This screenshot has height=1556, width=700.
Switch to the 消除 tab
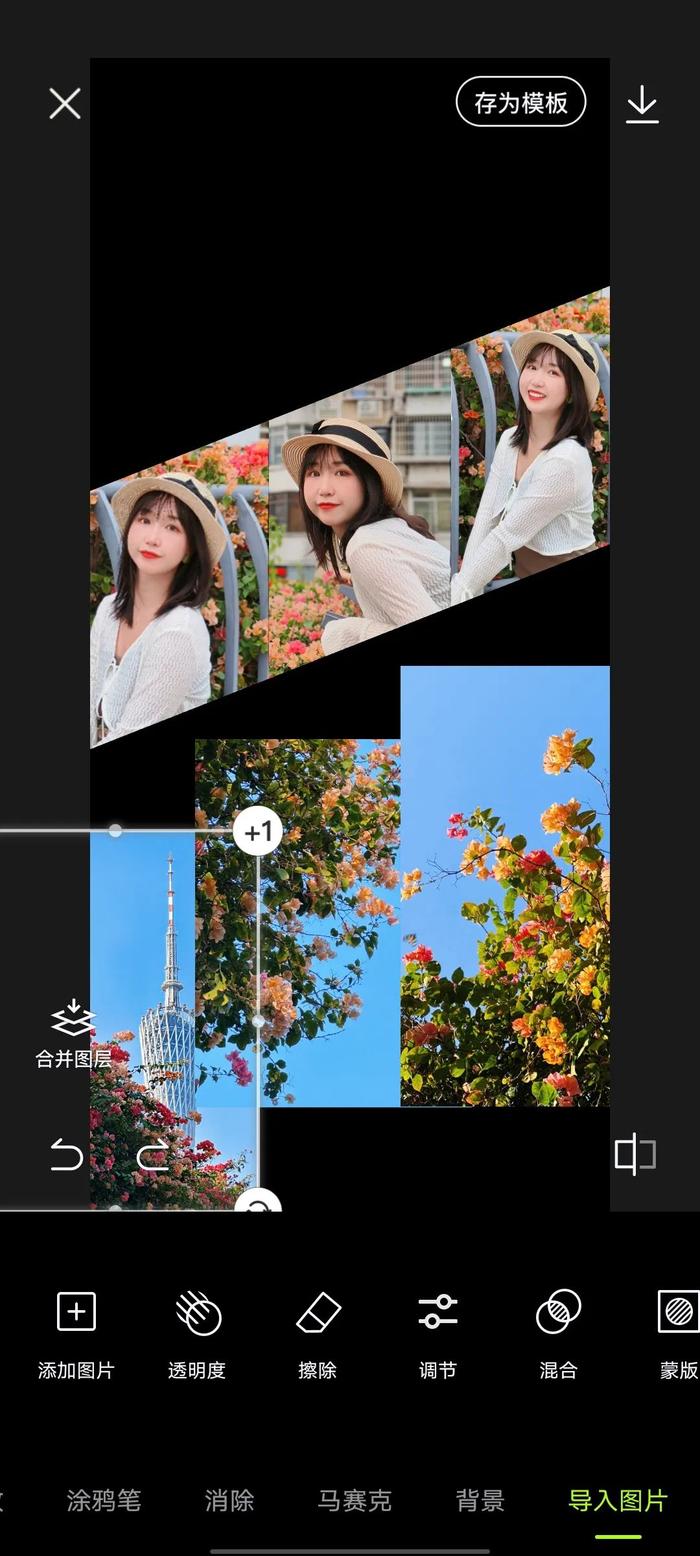pos(229,1501)
